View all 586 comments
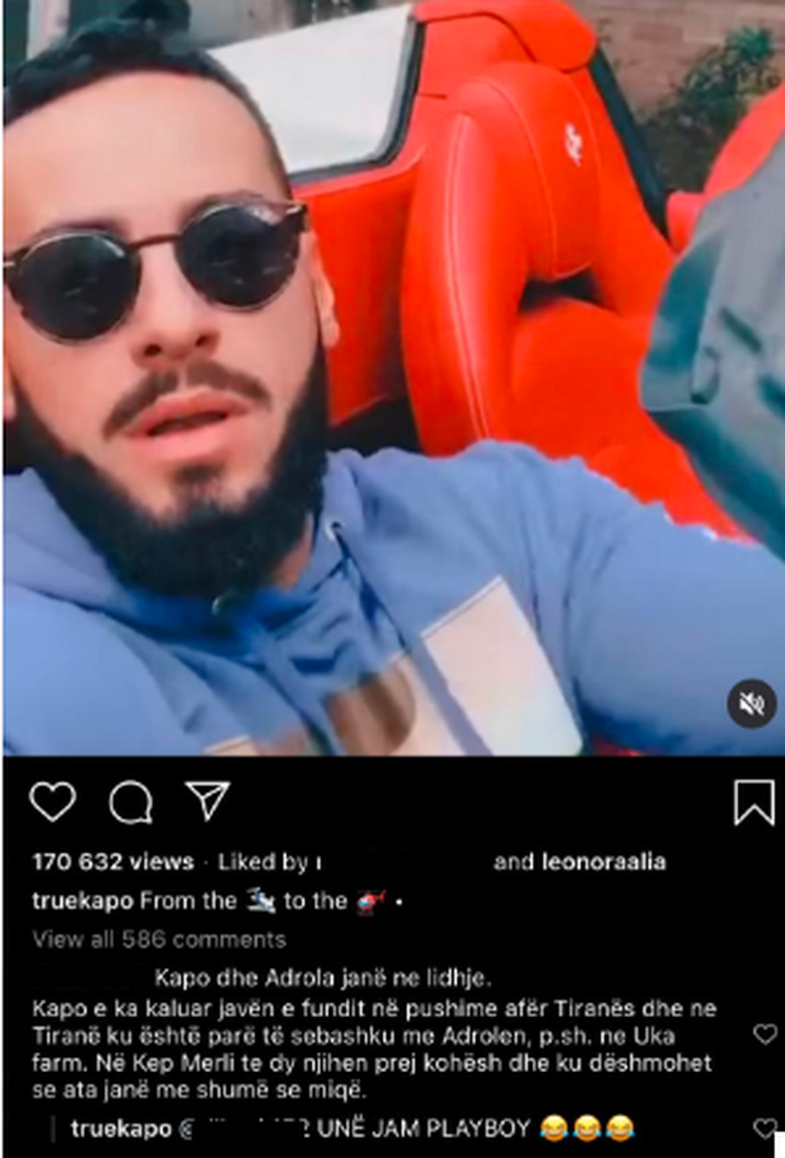Viewport: 785px width, 1158px height. pos(158,939)
